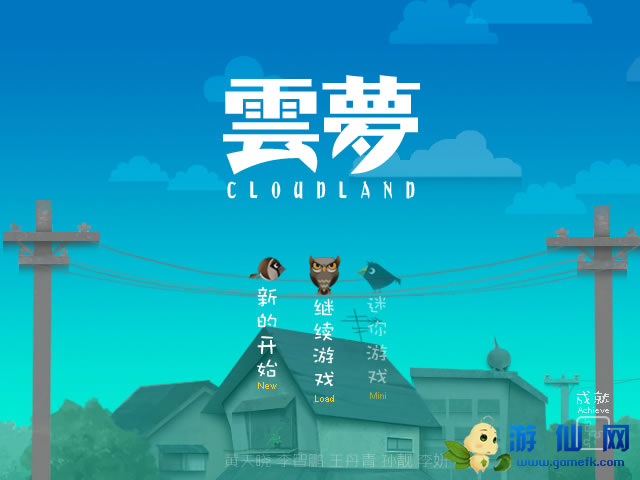Open the 成就 Achieve page
The height and width of the screenshot is (480, 640).
click(x=592, y=402)
